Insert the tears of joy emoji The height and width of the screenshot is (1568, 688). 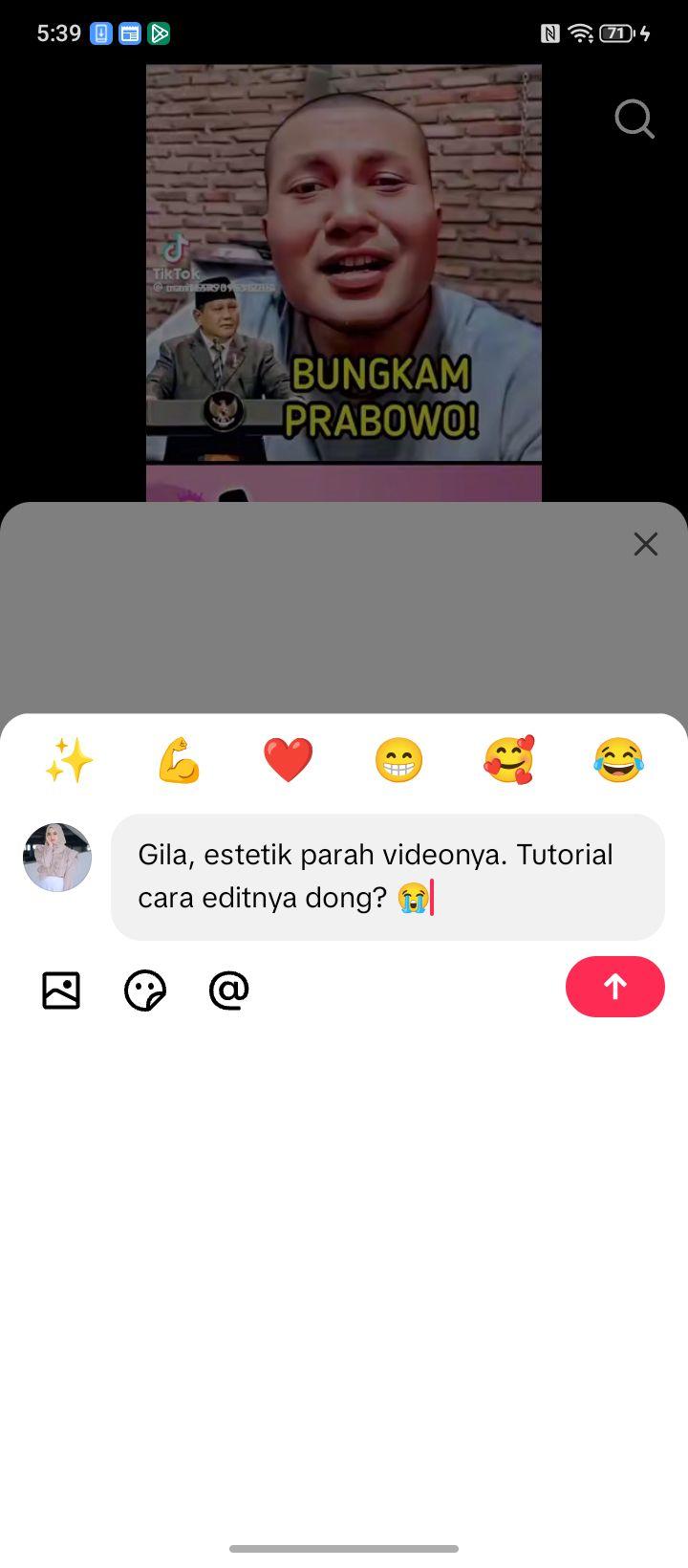pyautogui.click(x=618, y=761)
